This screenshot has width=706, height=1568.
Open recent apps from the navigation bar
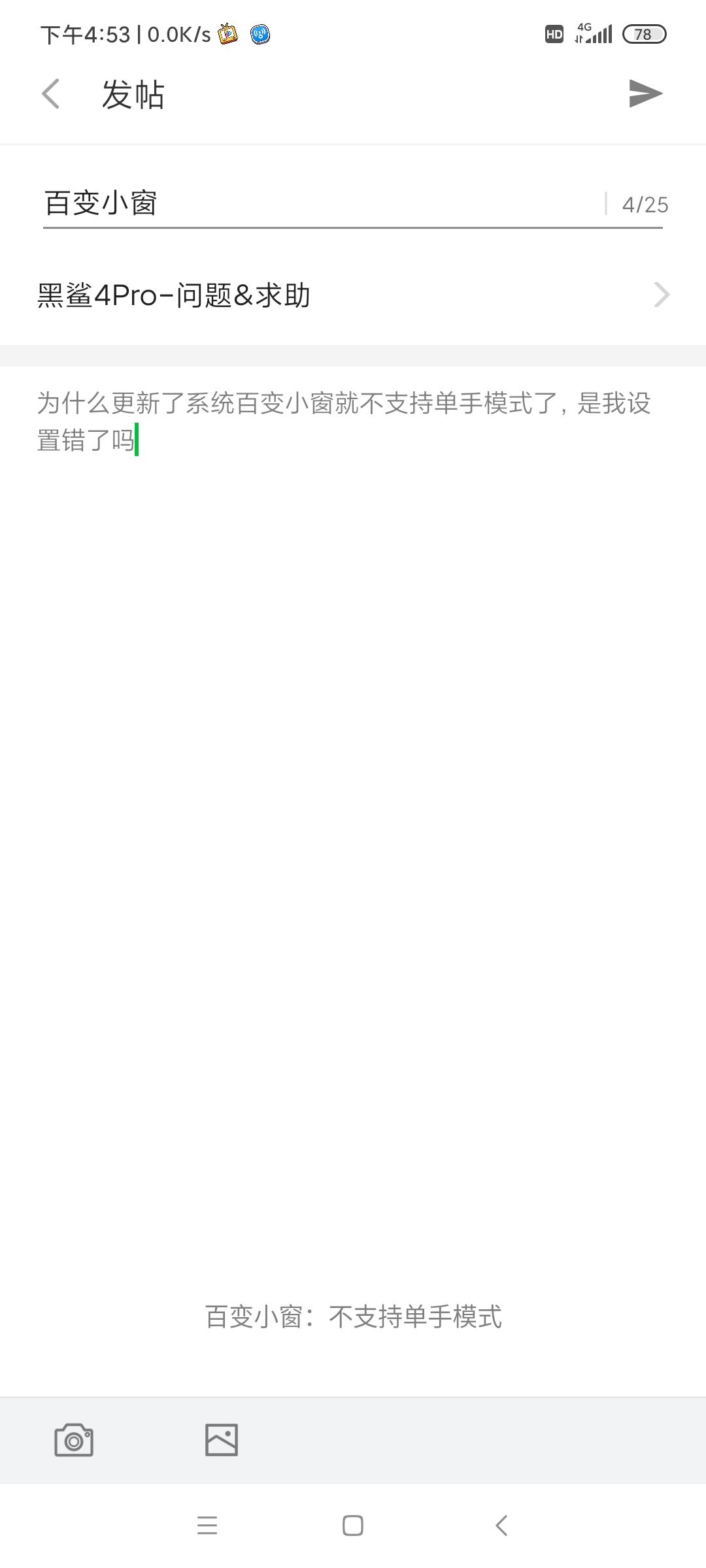(207, 1526)
